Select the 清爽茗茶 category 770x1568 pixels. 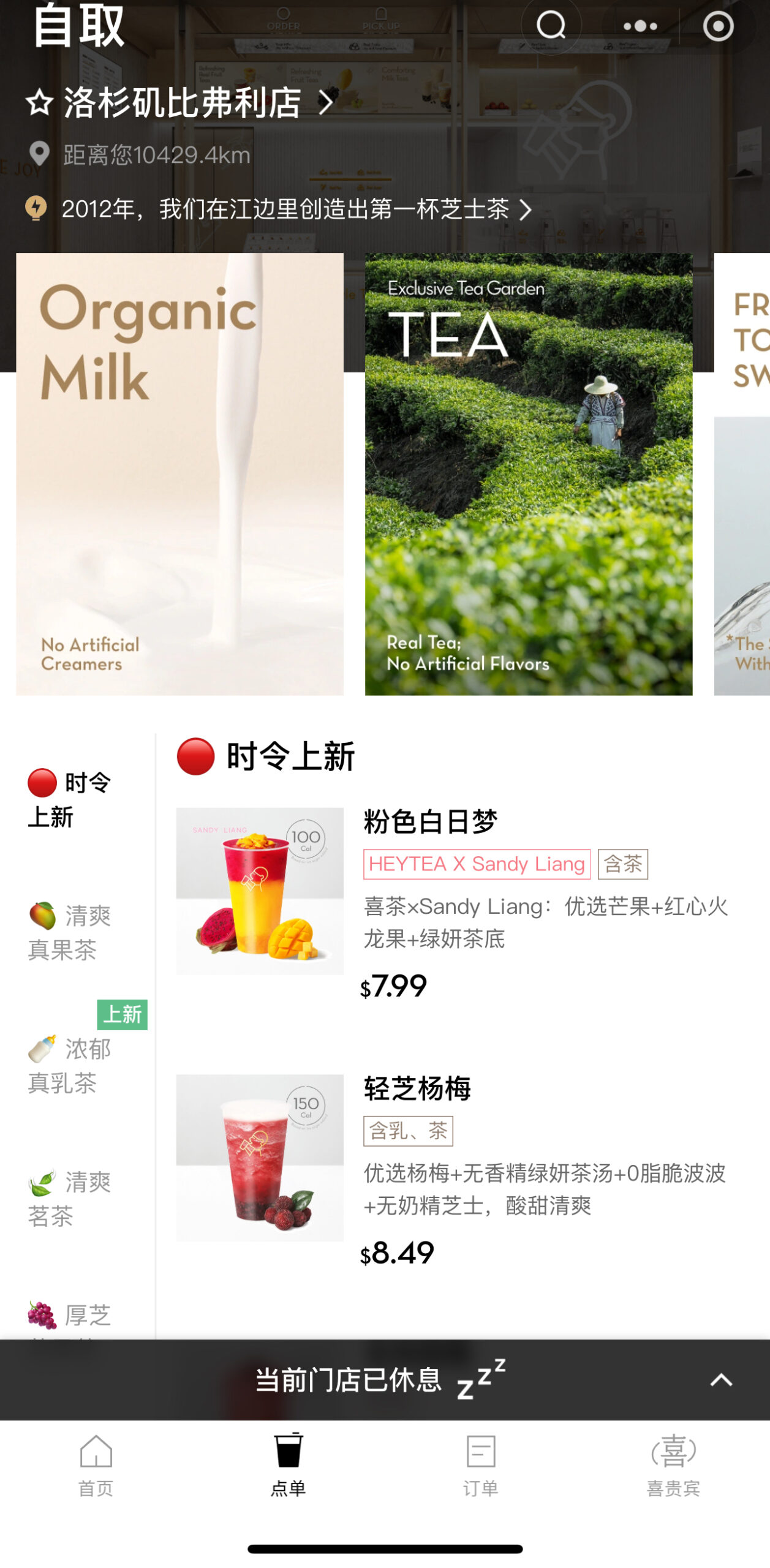coord(70,1198)
